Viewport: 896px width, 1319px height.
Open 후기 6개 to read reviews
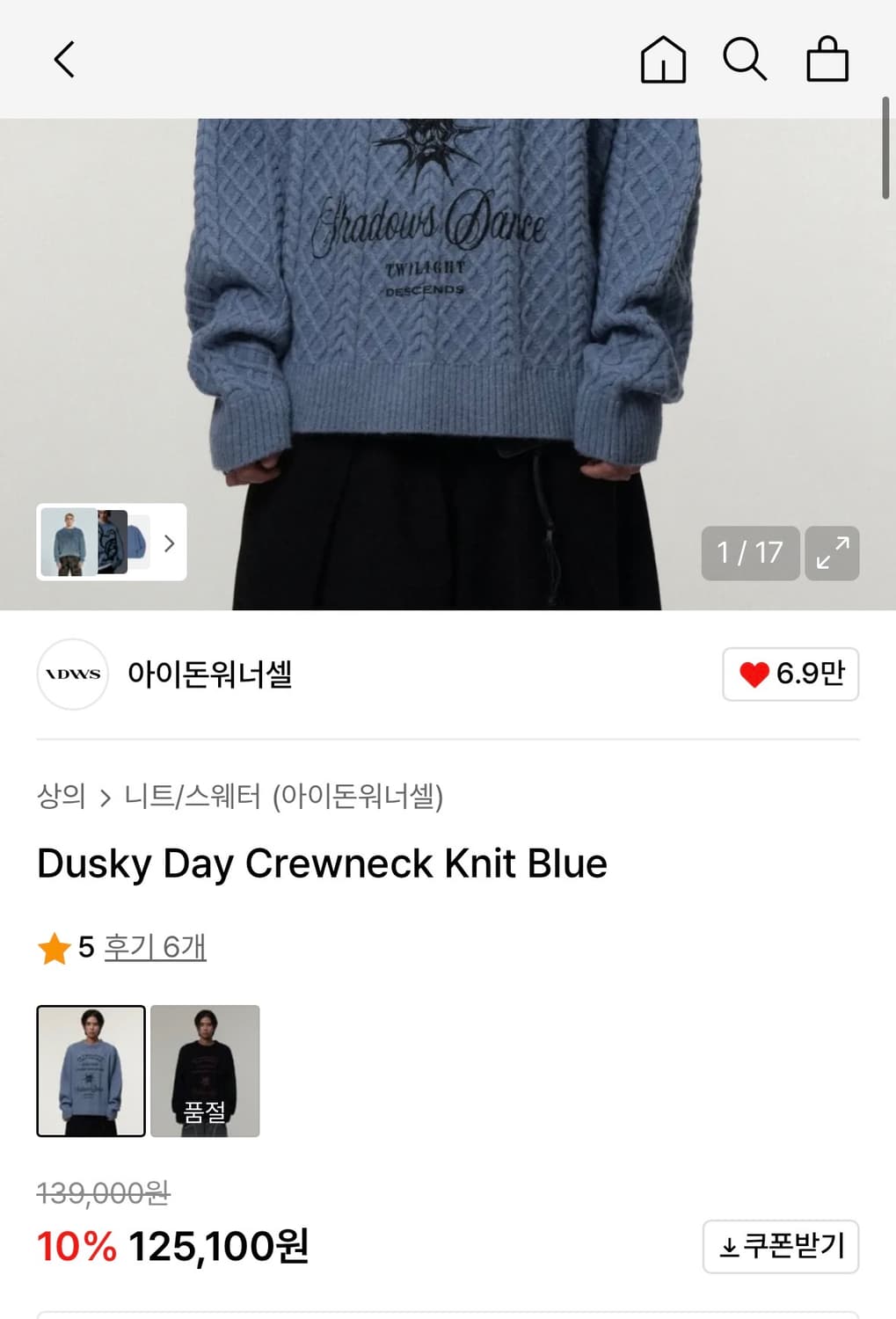pyautogui.click(x=156, y=949)
